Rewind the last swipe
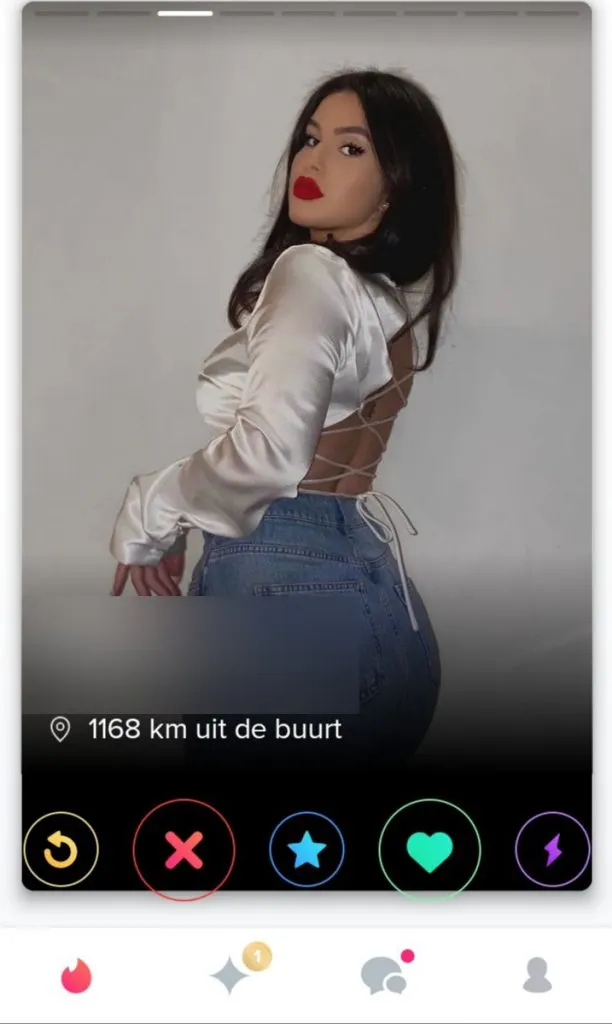The image size is (612, 1024). [61, 850]
